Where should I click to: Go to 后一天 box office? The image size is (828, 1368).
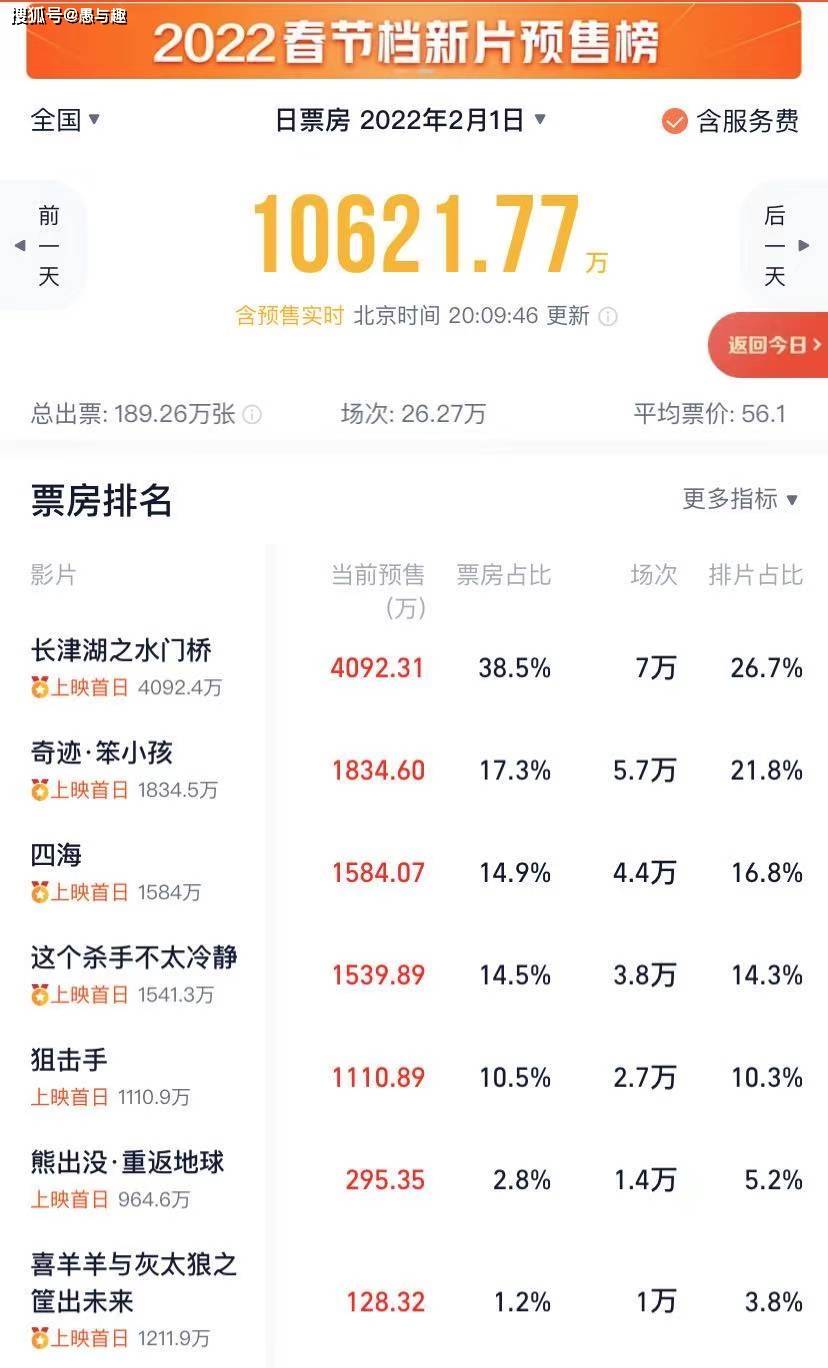click(781, 245)
